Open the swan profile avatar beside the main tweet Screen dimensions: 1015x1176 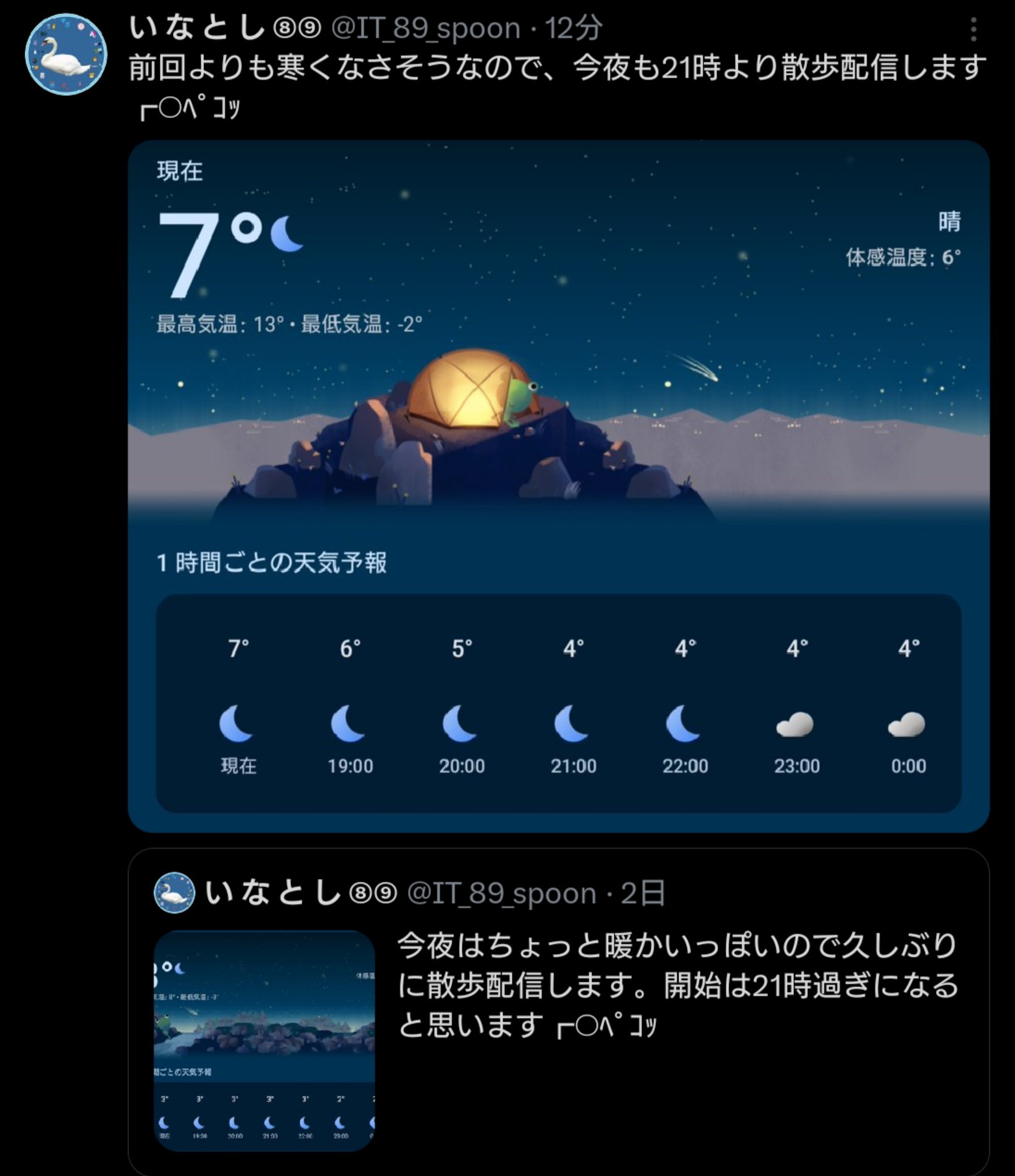66,54
